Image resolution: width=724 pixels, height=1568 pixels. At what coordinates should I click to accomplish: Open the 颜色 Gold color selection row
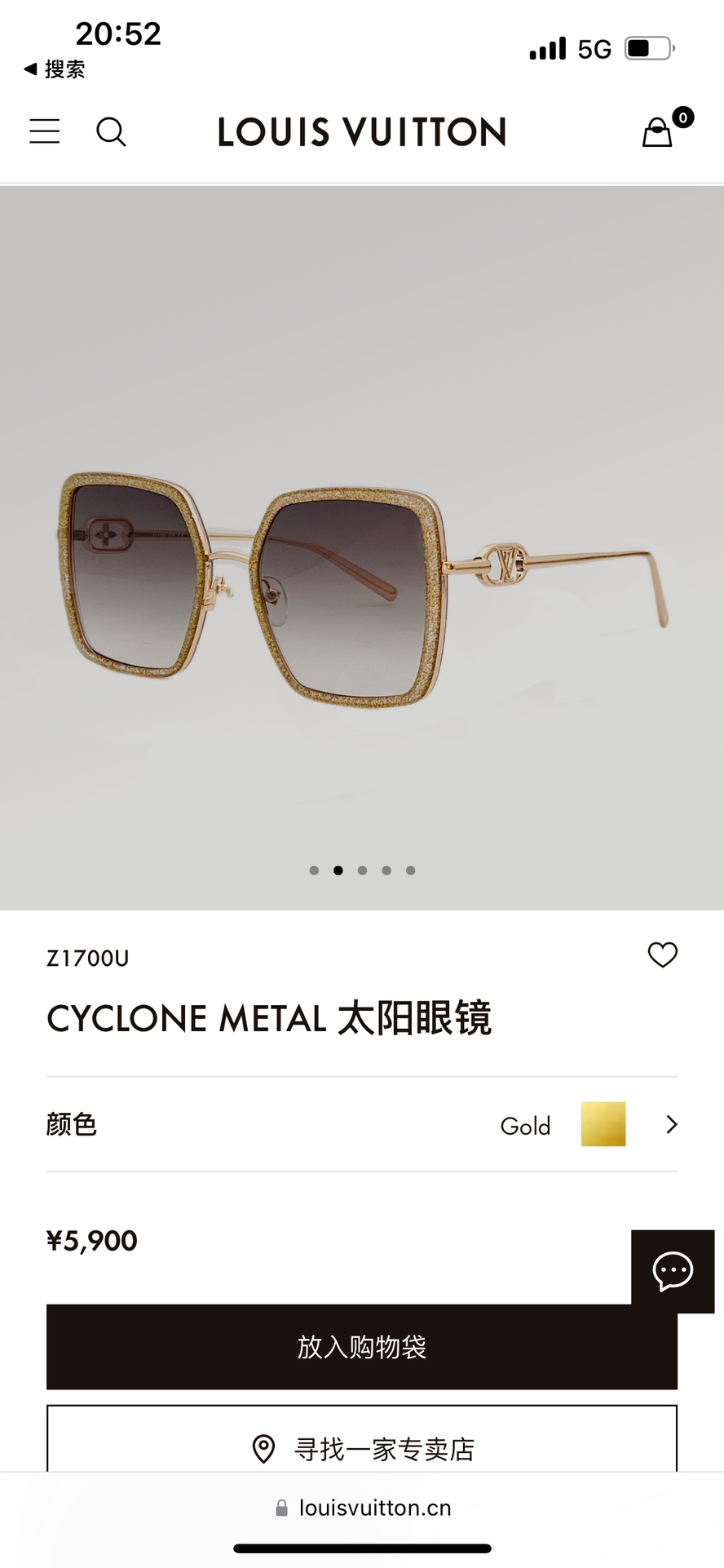pos(362,1125)
